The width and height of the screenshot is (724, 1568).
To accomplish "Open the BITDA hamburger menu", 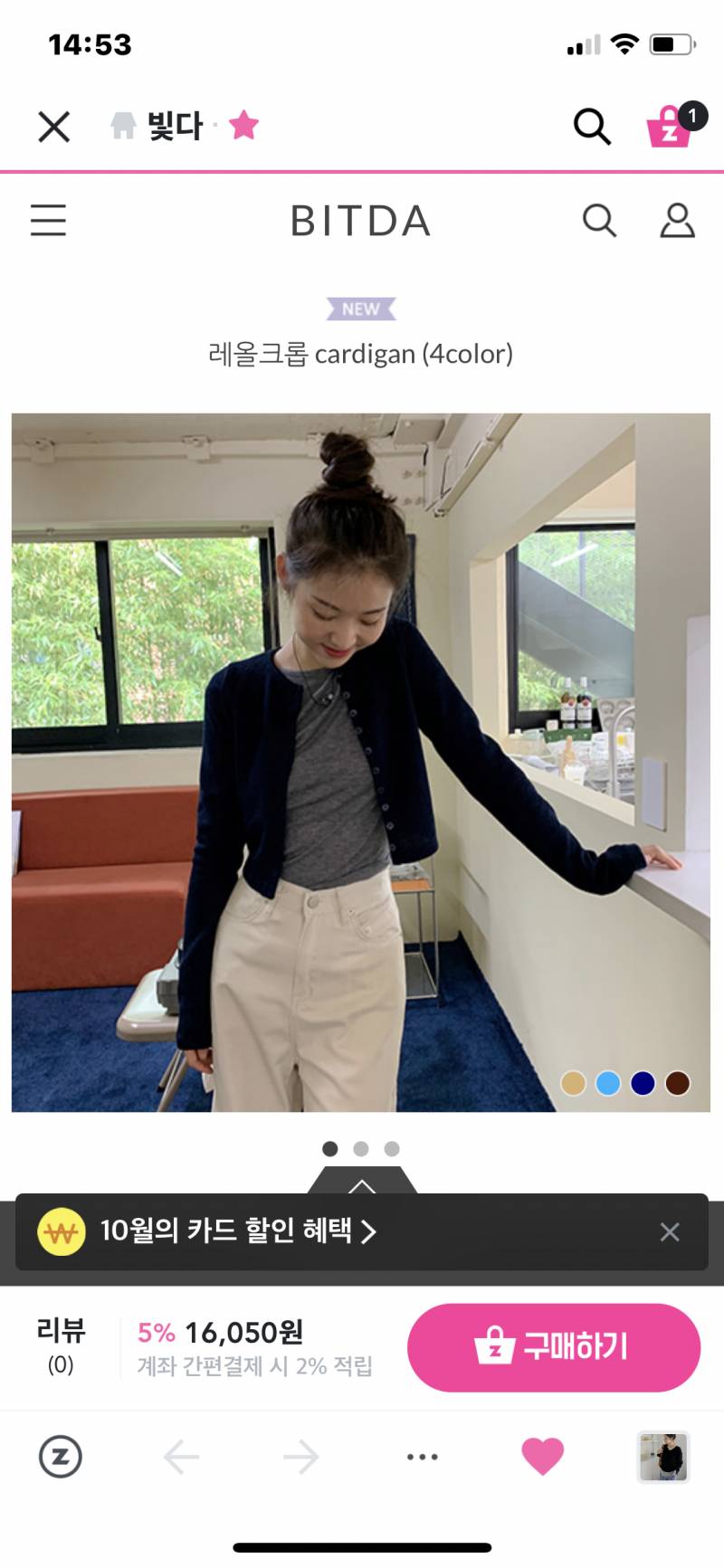I will pos(49,221).
